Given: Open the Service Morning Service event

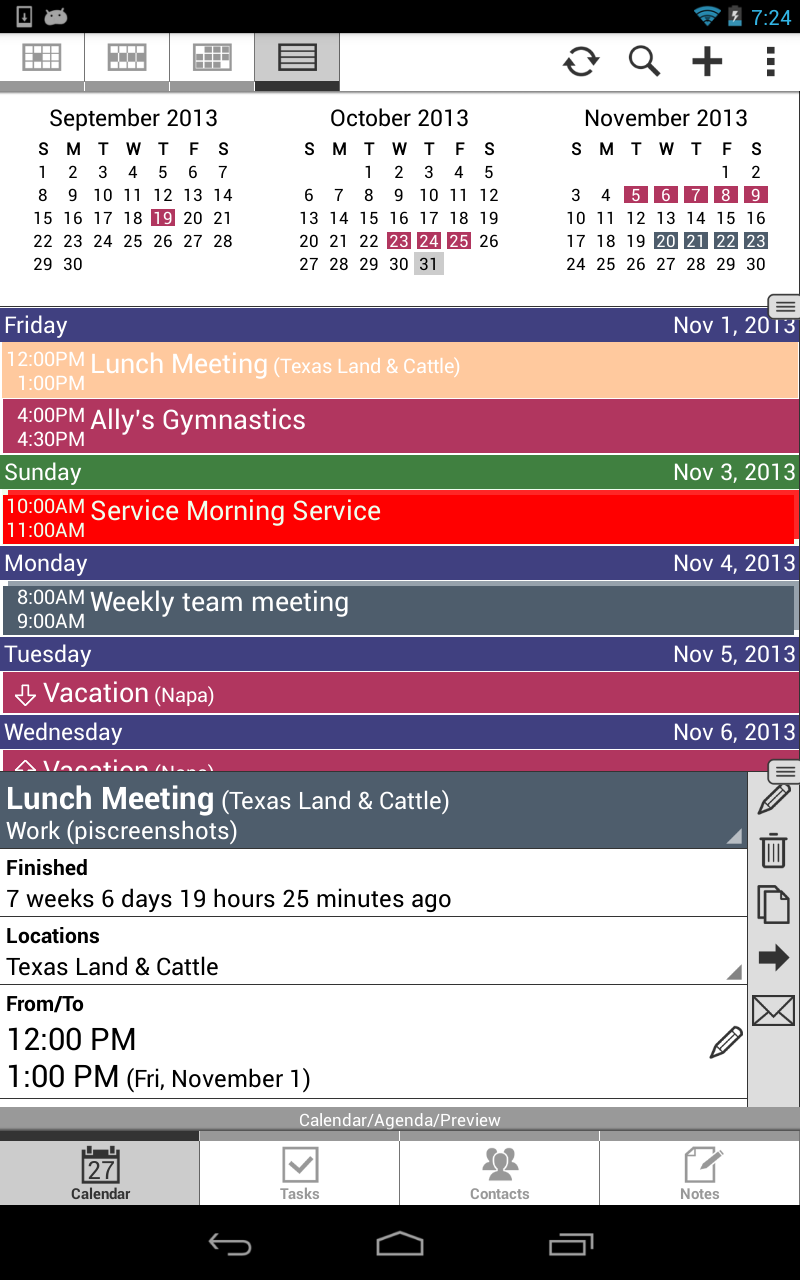Looking at the screenshot, I should [400, 517].
